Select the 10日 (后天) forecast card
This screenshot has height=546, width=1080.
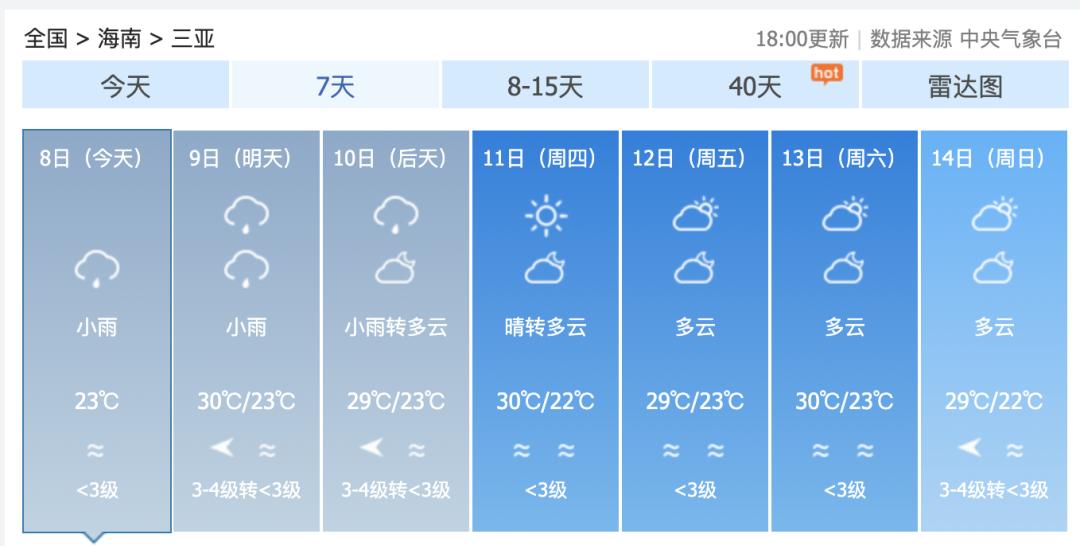point(396,330)
